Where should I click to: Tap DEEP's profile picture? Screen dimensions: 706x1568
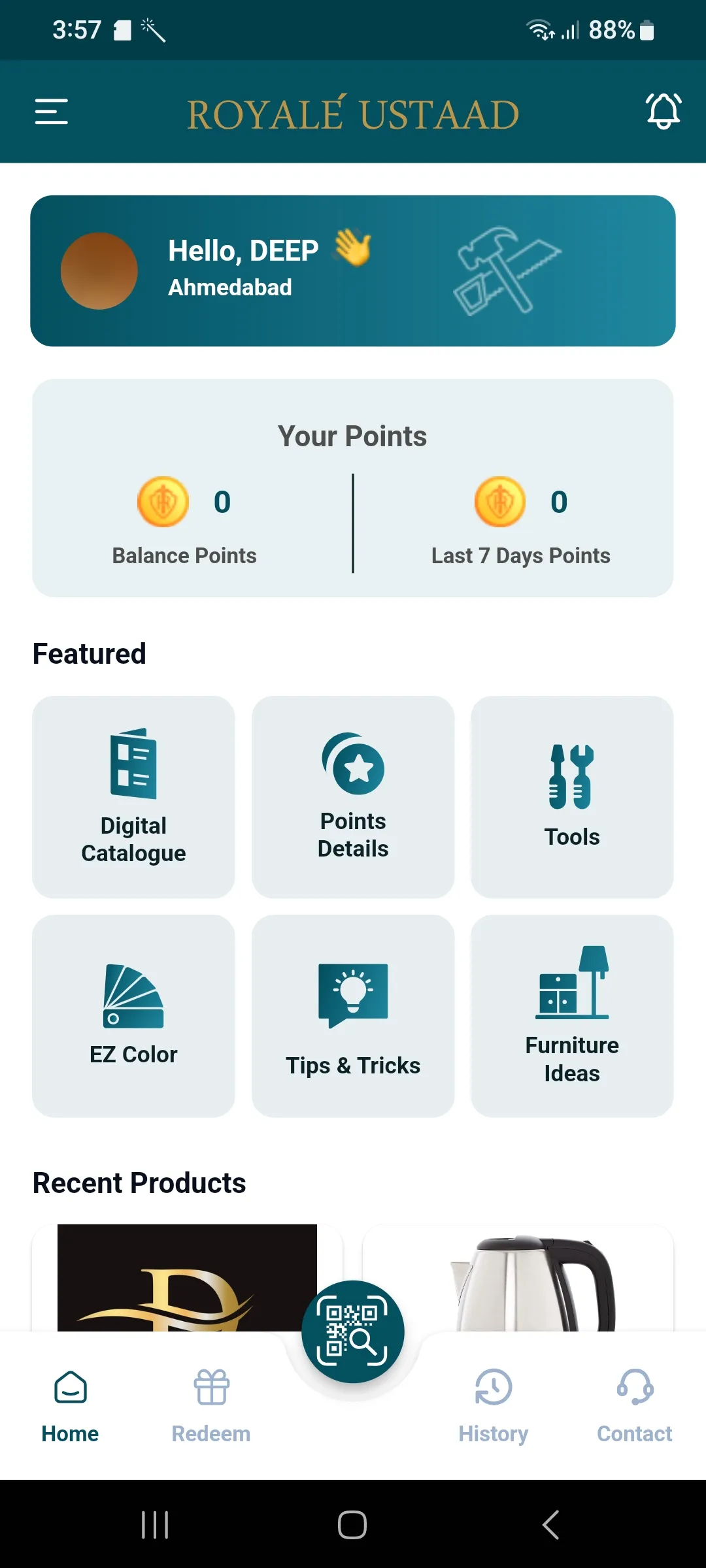coord(99,270)
